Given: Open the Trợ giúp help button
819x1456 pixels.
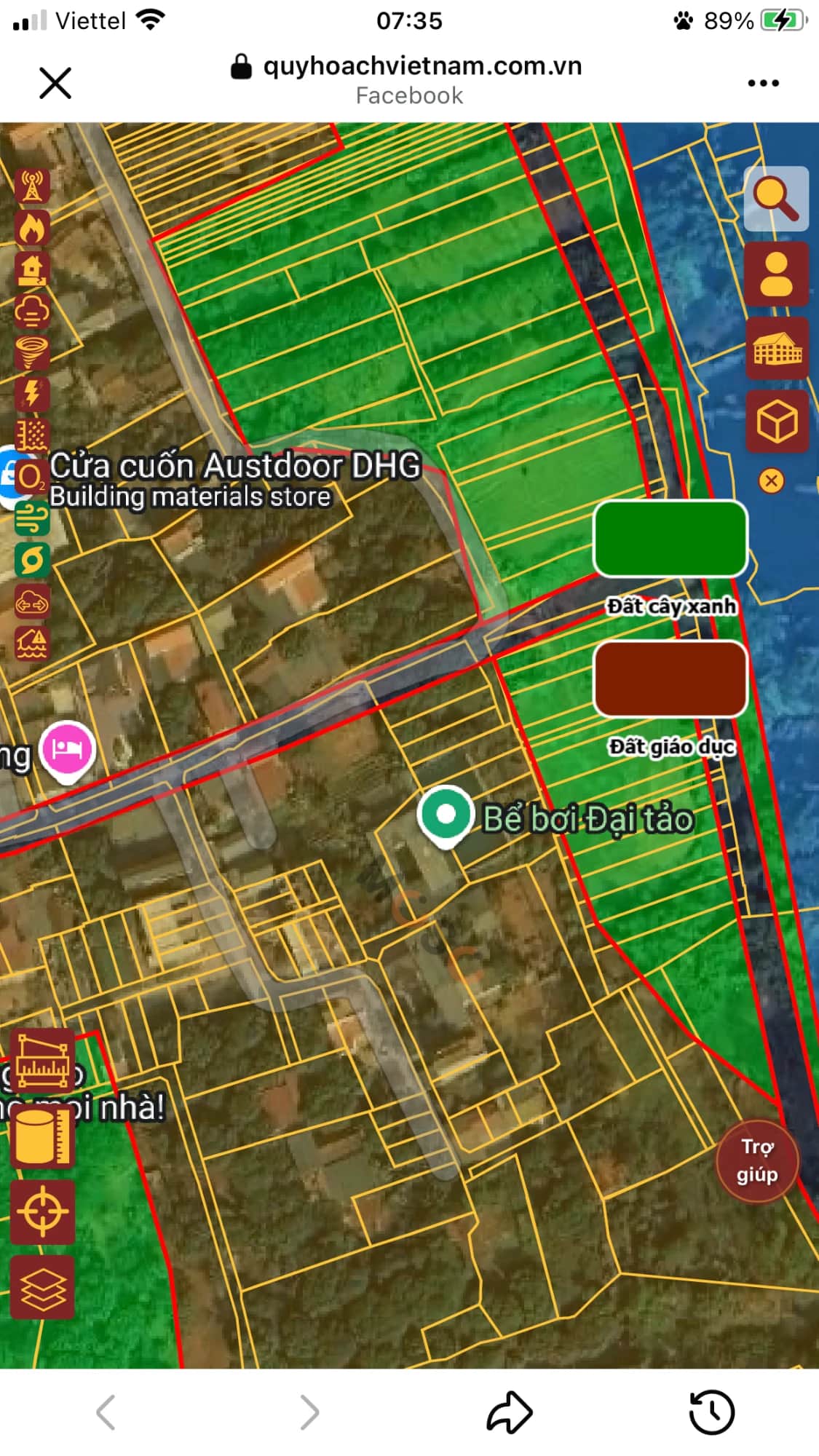Looking at the screenshot, I should tap(757, 1160).
